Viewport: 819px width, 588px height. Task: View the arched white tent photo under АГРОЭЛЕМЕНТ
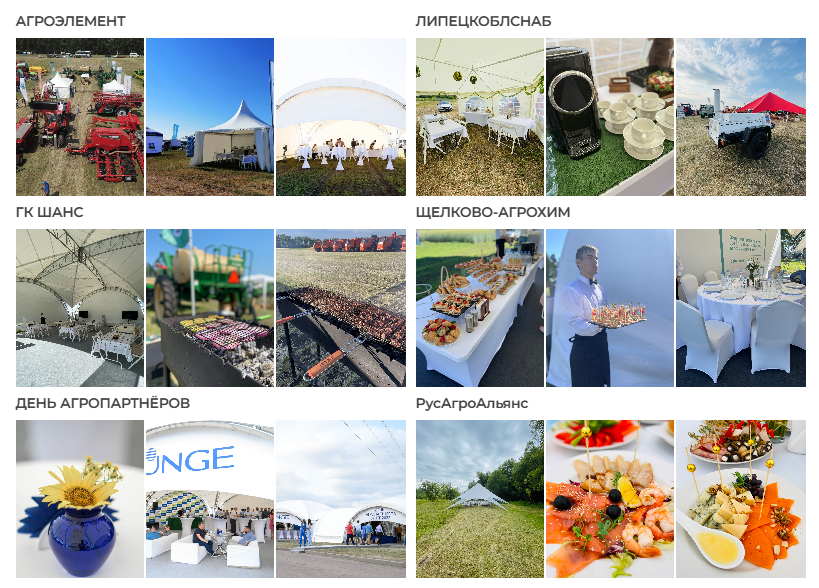coord(340,117)
